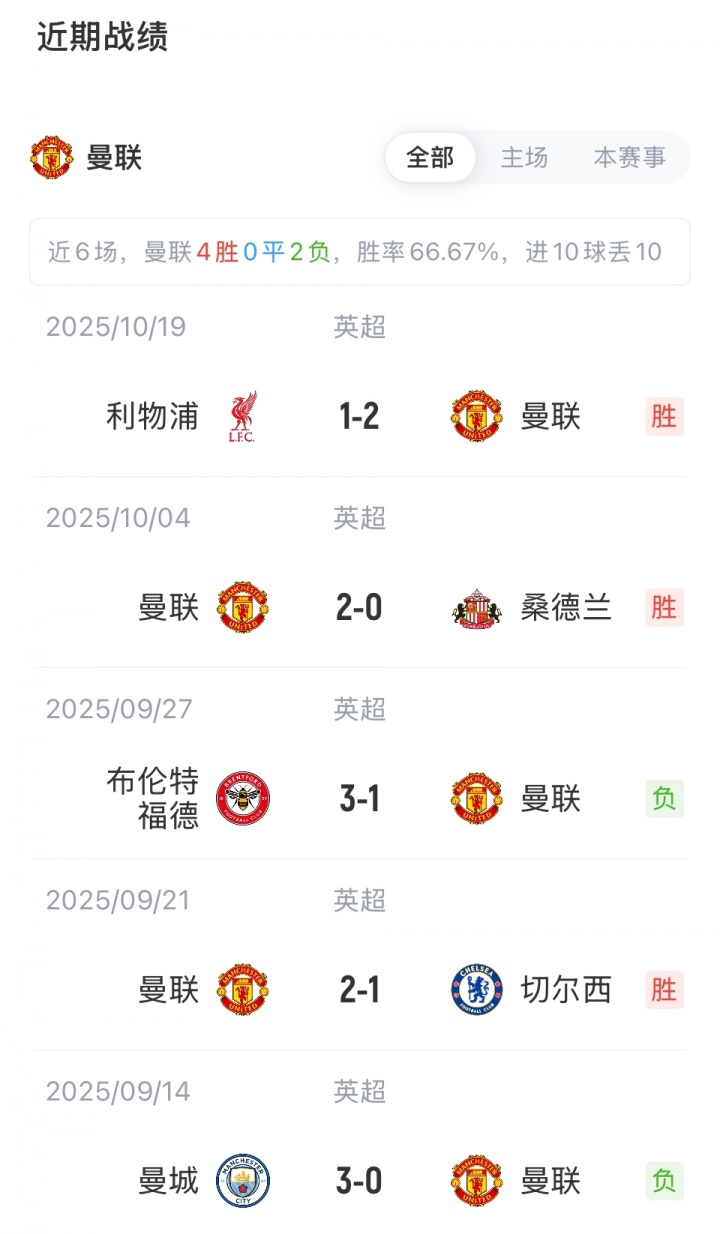View the 布伦特福德 3-1 曼联 match
Screen dimensions: 720x1234
[x=359, y=798]
